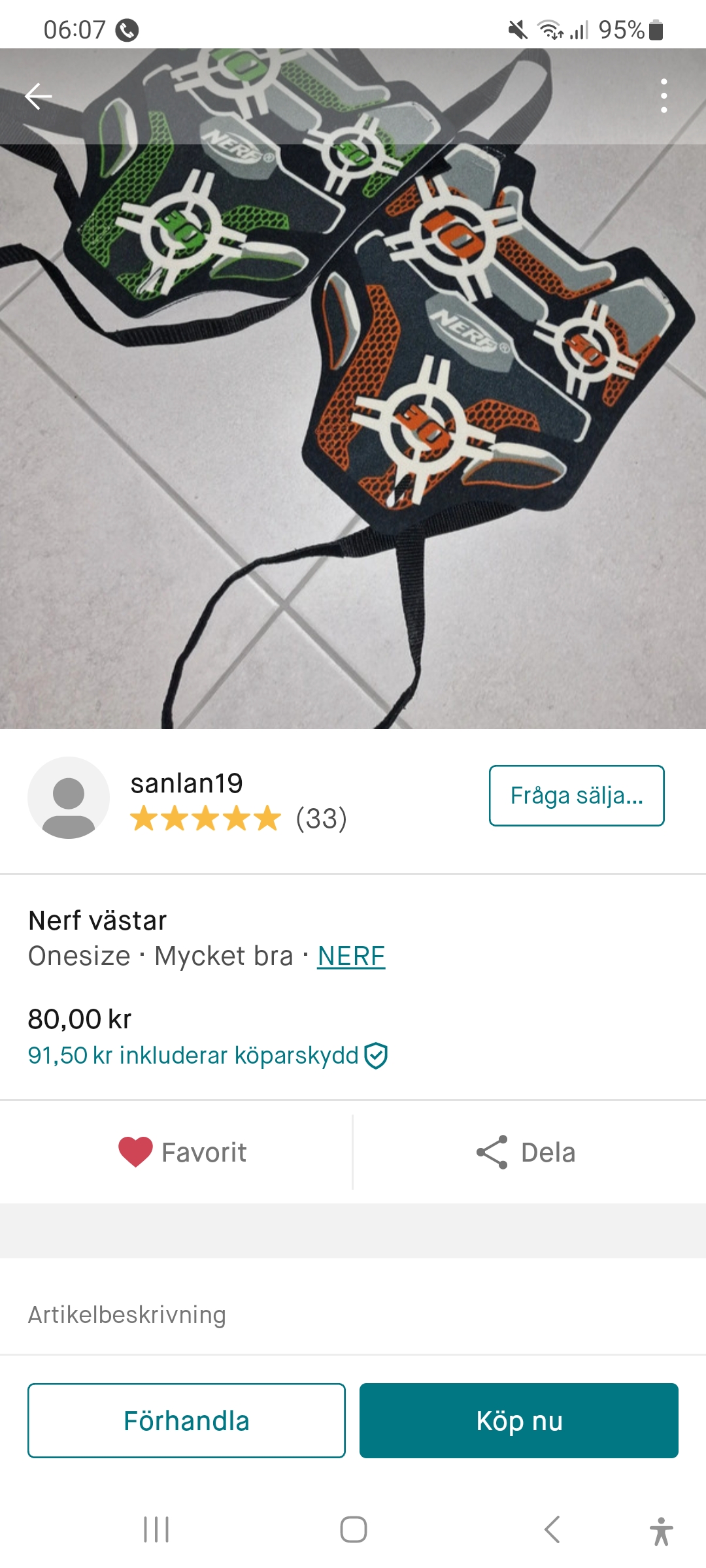Screen dimensions: 706x1568
Task: Share listing with Dela
Action: [526, 1152]
